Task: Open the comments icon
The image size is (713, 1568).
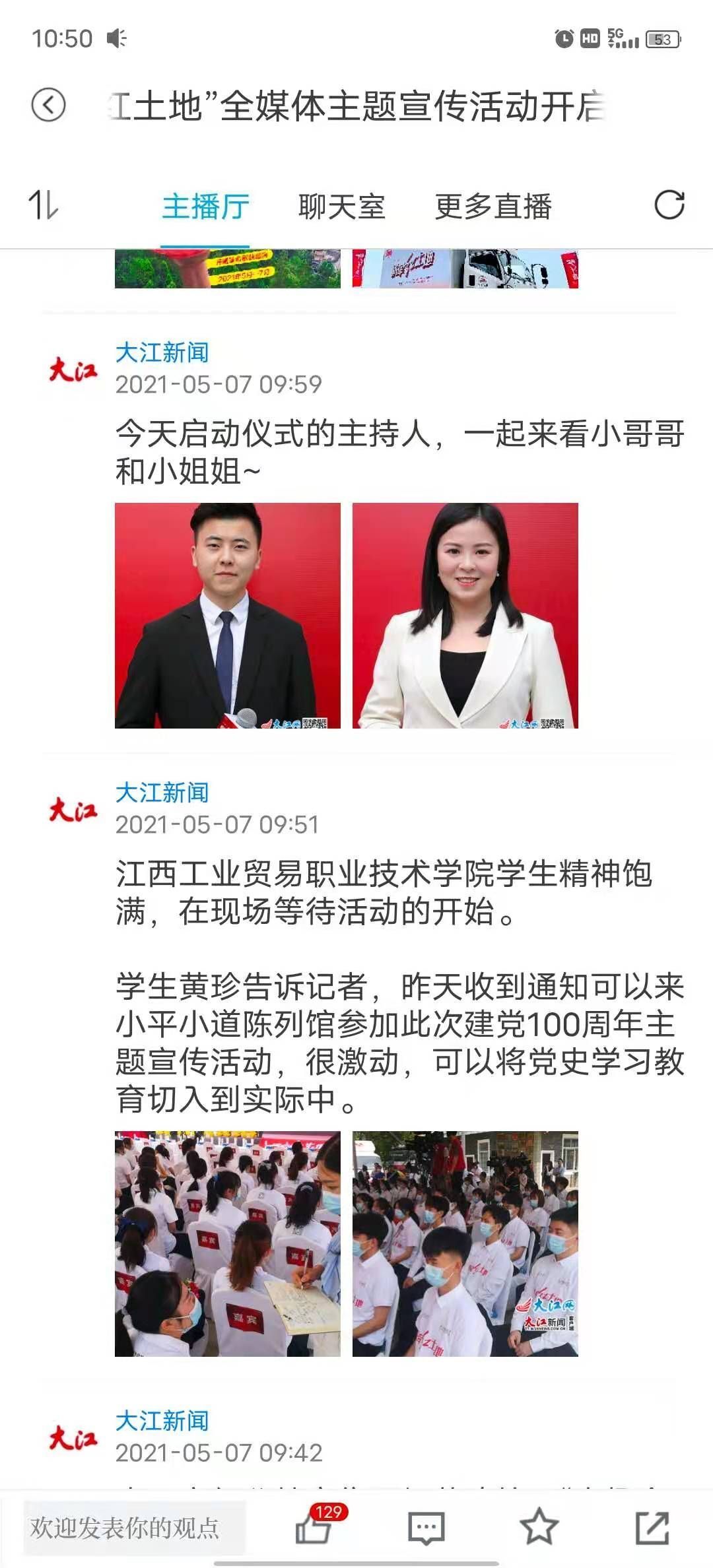Action: click(426, 1527)
